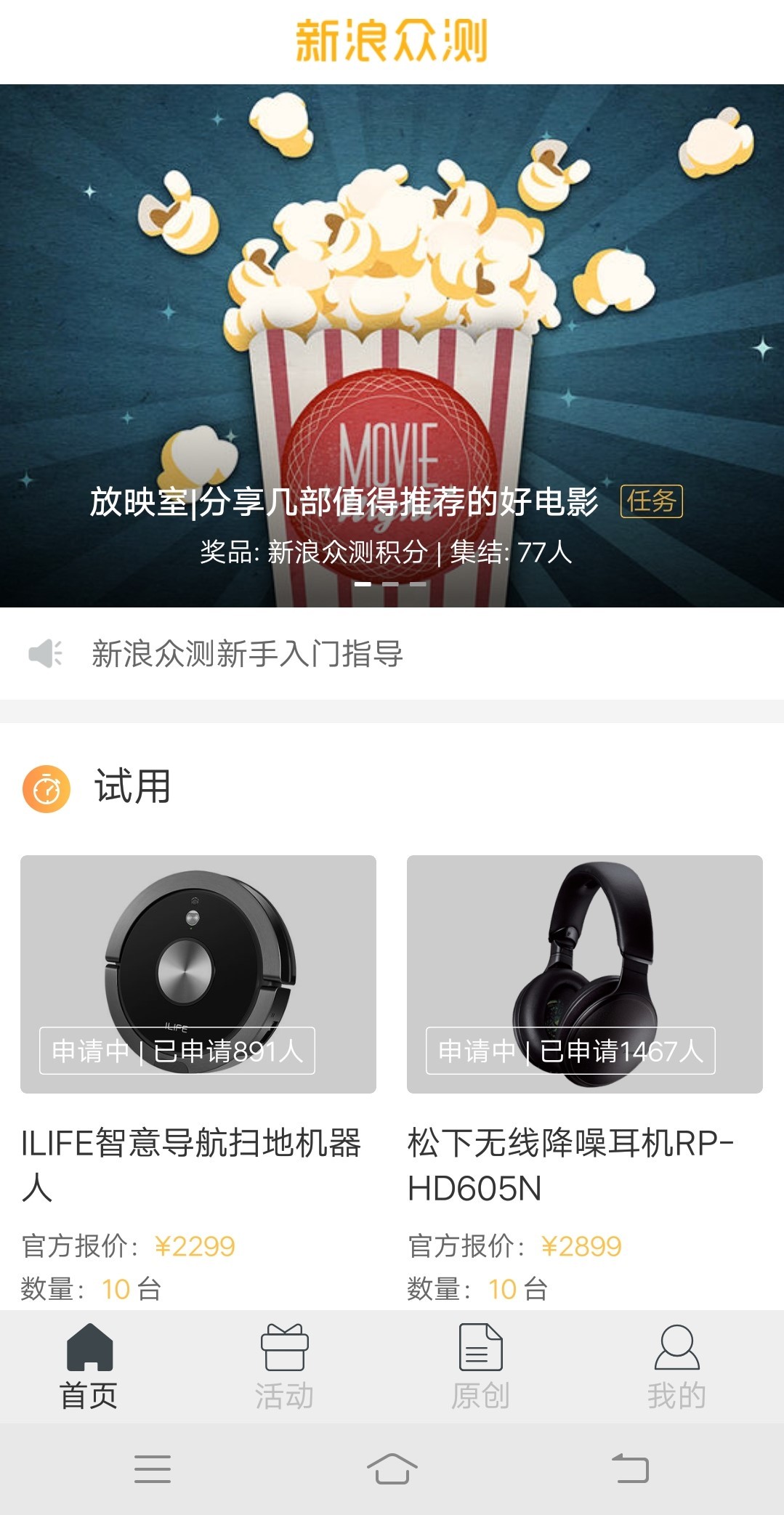The height and width of the screenshot is (1515, 784).
Task: Open 新浪众测新手入门指导 announcement
Action: 247,654
